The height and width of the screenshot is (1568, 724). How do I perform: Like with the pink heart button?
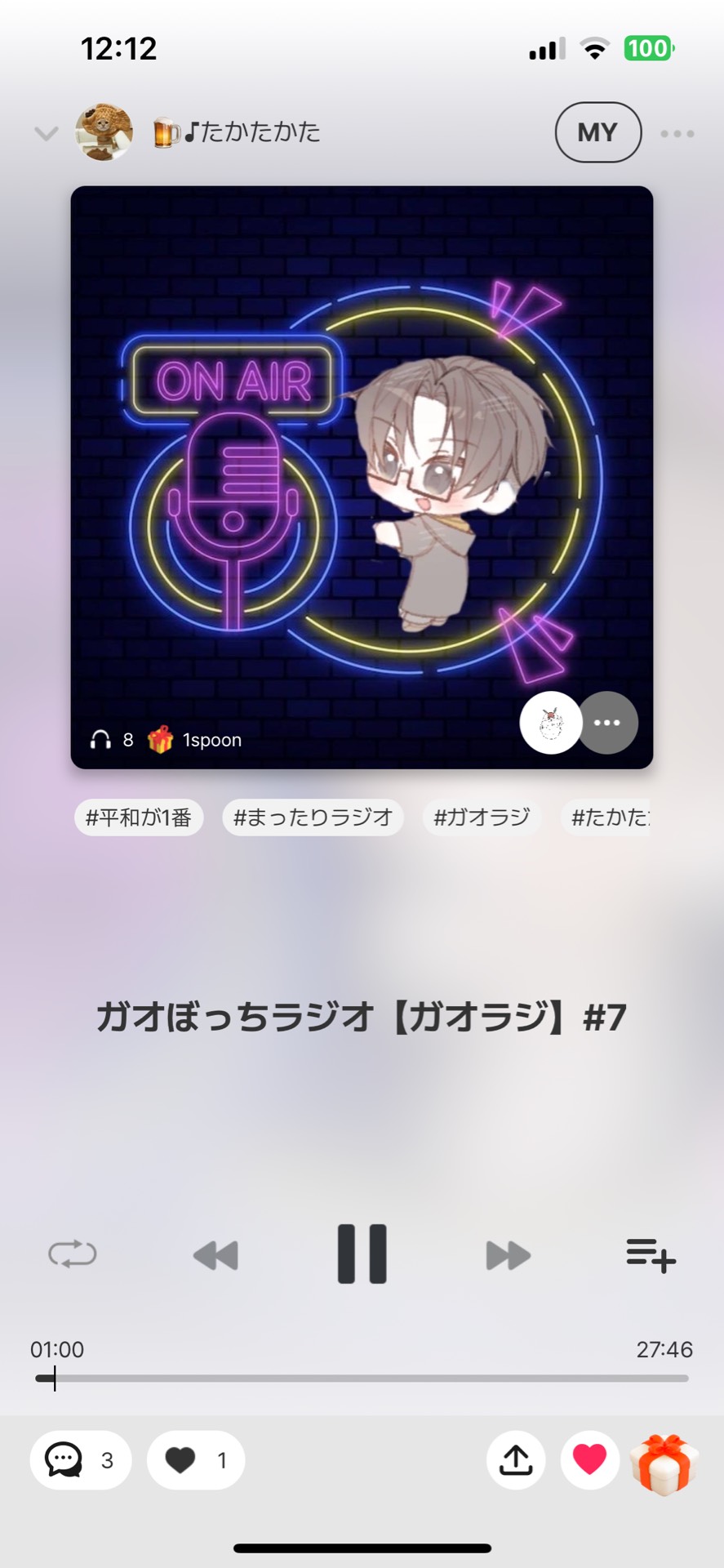click(x=589, y=1460)
